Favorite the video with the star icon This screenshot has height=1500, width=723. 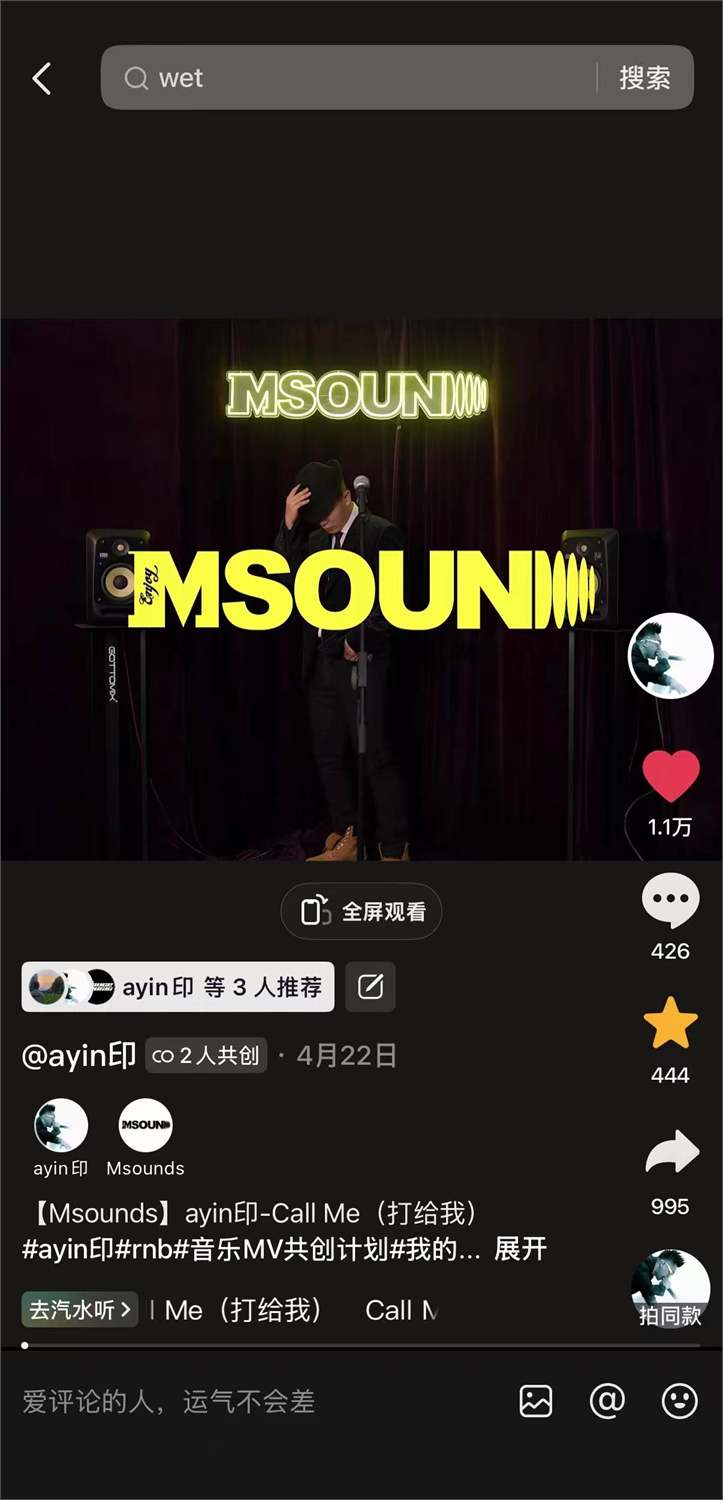[670, 1023]
